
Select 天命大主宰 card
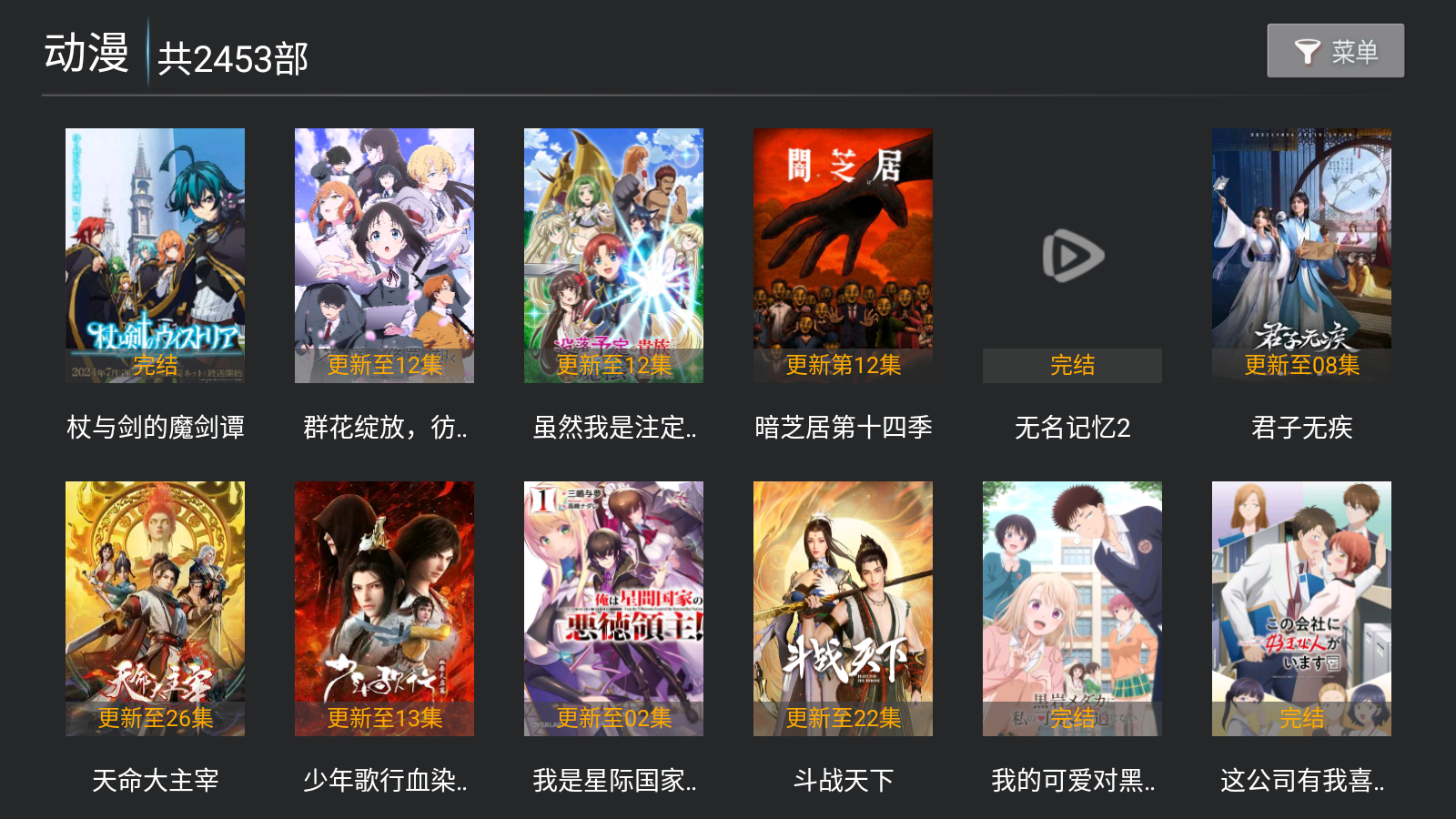(155, 609)
